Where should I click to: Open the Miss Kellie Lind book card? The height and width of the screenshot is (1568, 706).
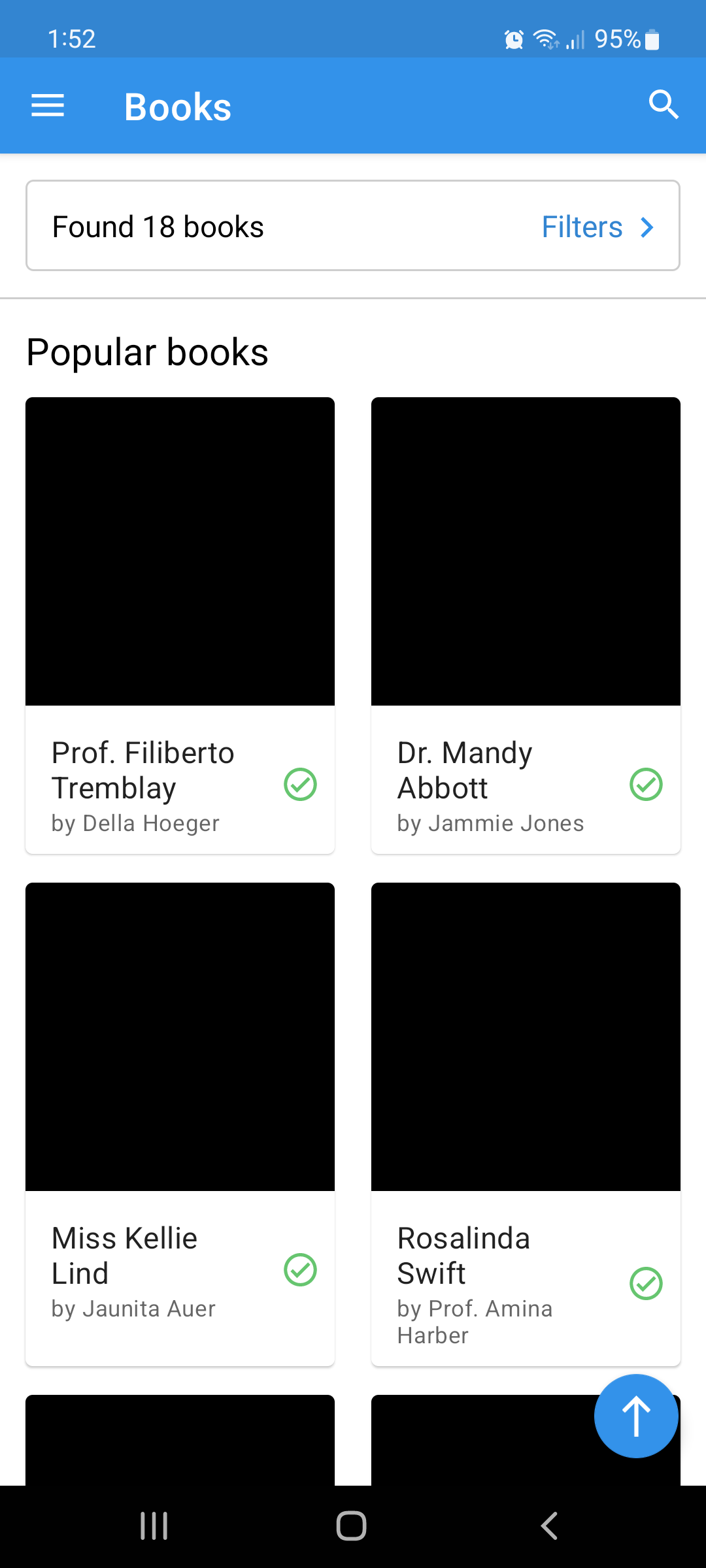tap(180, 1122)
